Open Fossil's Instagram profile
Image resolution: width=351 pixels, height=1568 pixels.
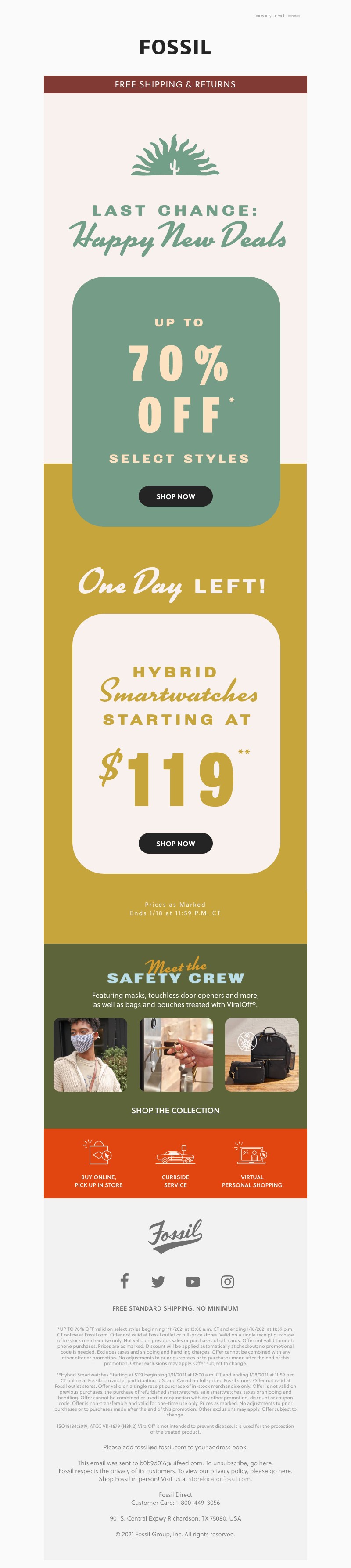point(228,1281)
